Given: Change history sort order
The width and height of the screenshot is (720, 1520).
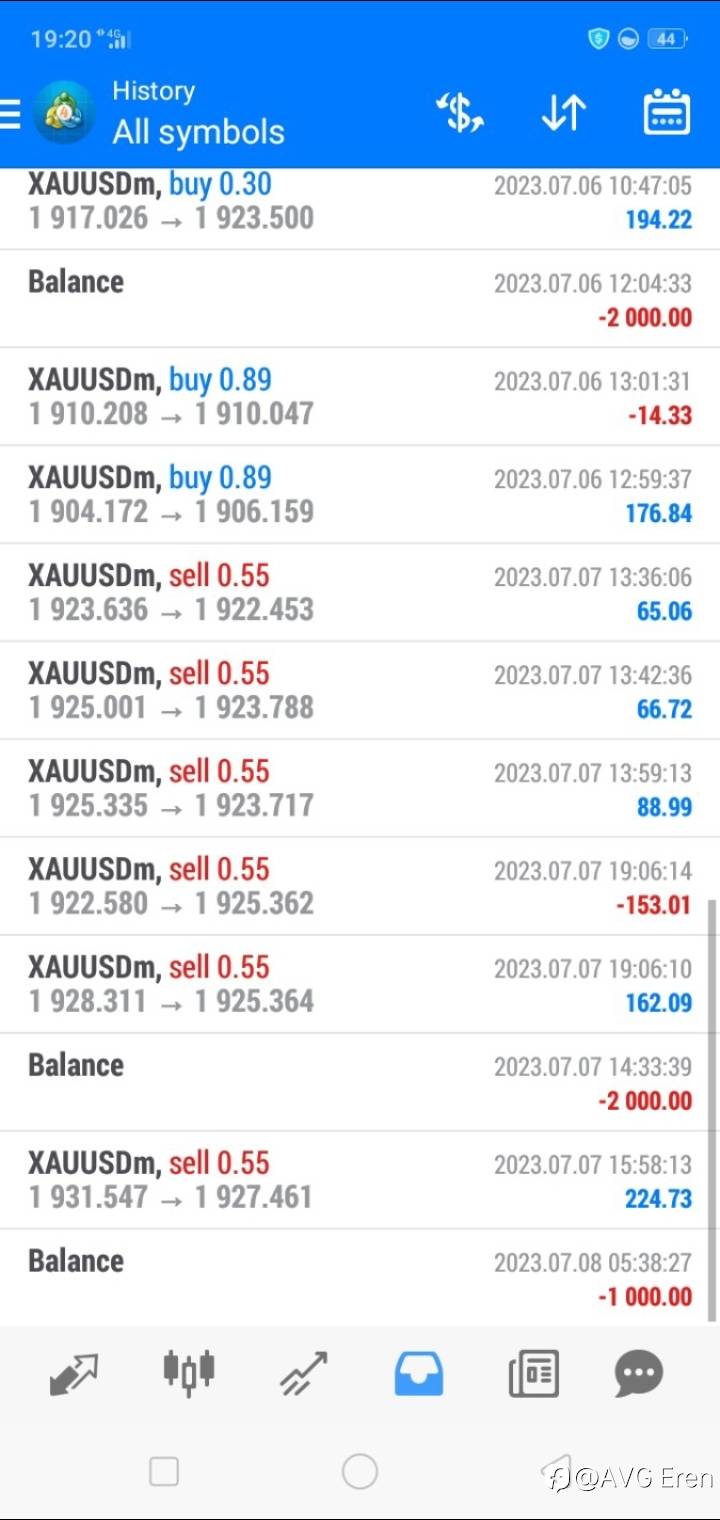Looking at the screenshot, I should click(563, 112).
